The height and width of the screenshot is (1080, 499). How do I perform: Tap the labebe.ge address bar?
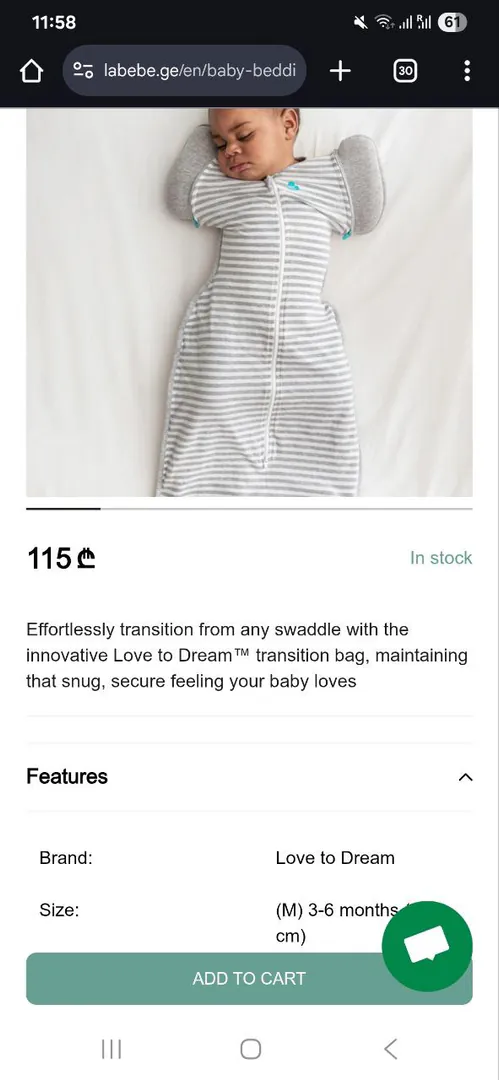tap(185, 70)
